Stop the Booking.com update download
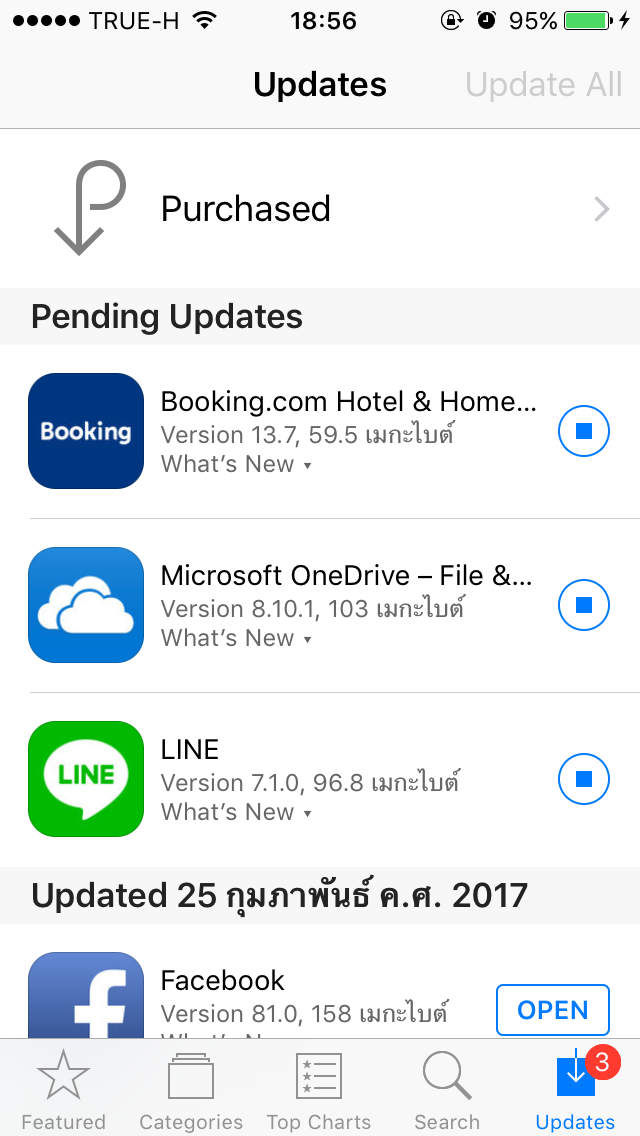This screenshot has height=1136, width=640. [583, 431]
